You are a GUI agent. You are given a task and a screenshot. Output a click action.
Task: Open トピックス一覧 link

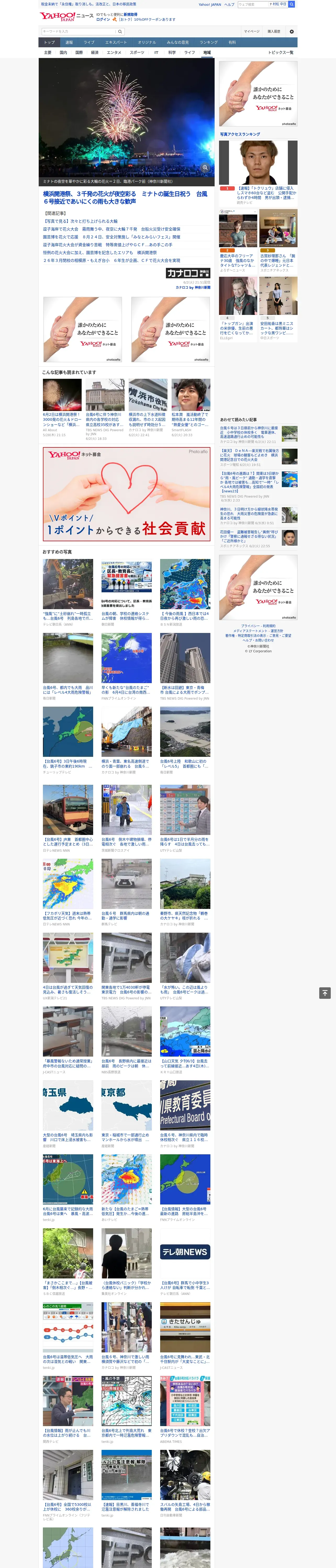tap(281, 52)
